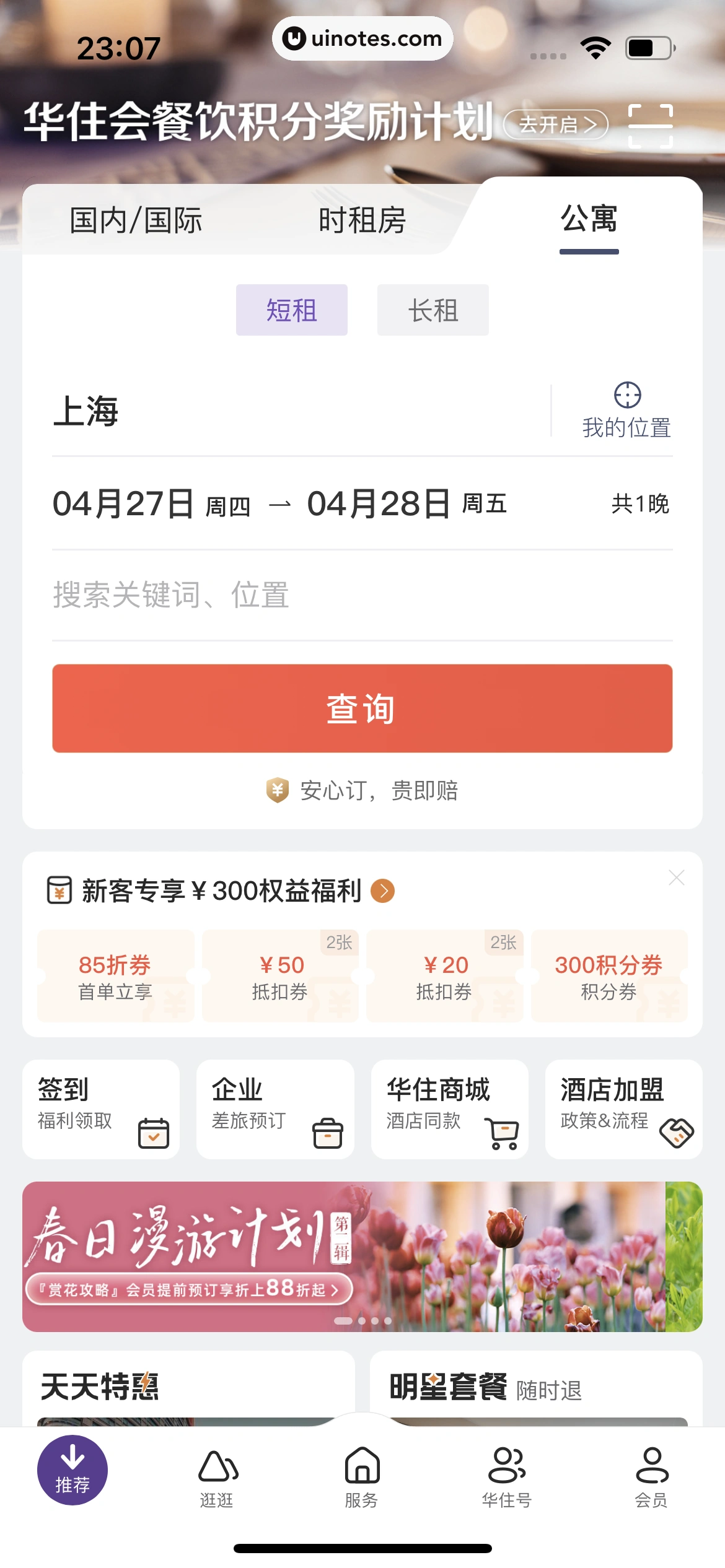725x1568 pixels.
Task: Open the 春日漫游计划 banner
Action: point(362,1257)
